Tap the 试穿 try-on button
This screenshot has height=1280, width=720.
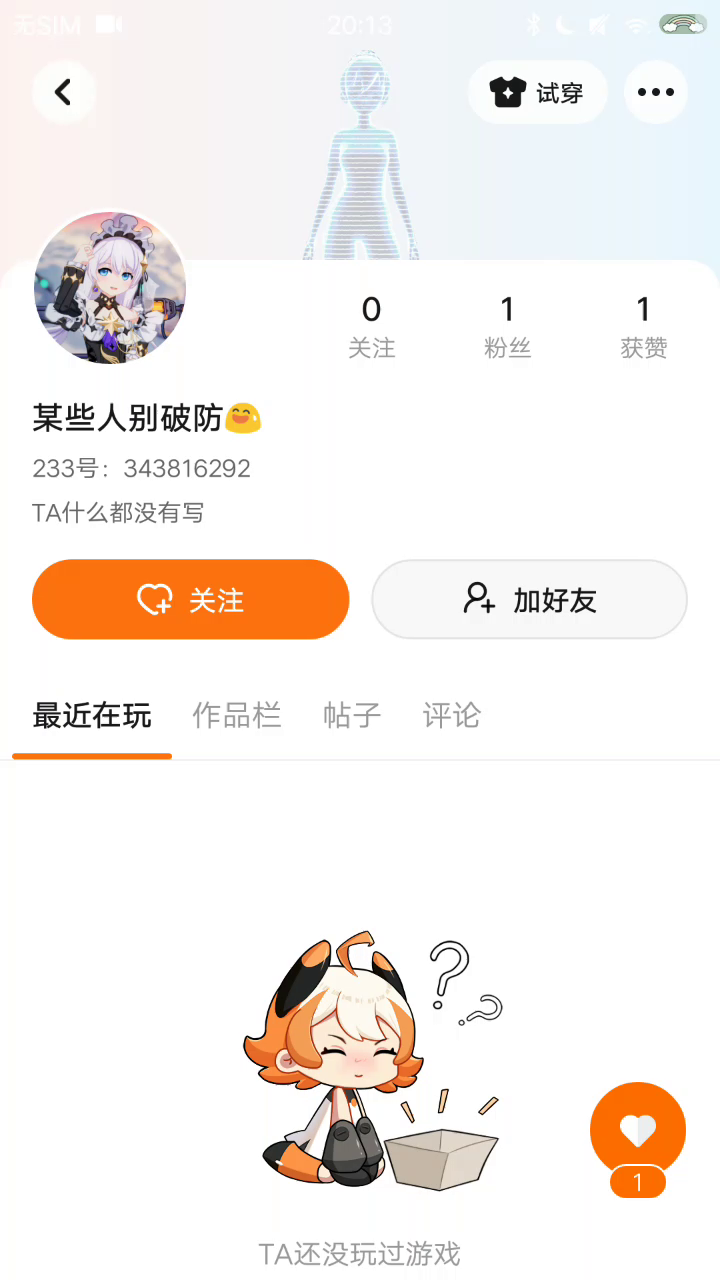pyautogui.click(x=537, y=92)
